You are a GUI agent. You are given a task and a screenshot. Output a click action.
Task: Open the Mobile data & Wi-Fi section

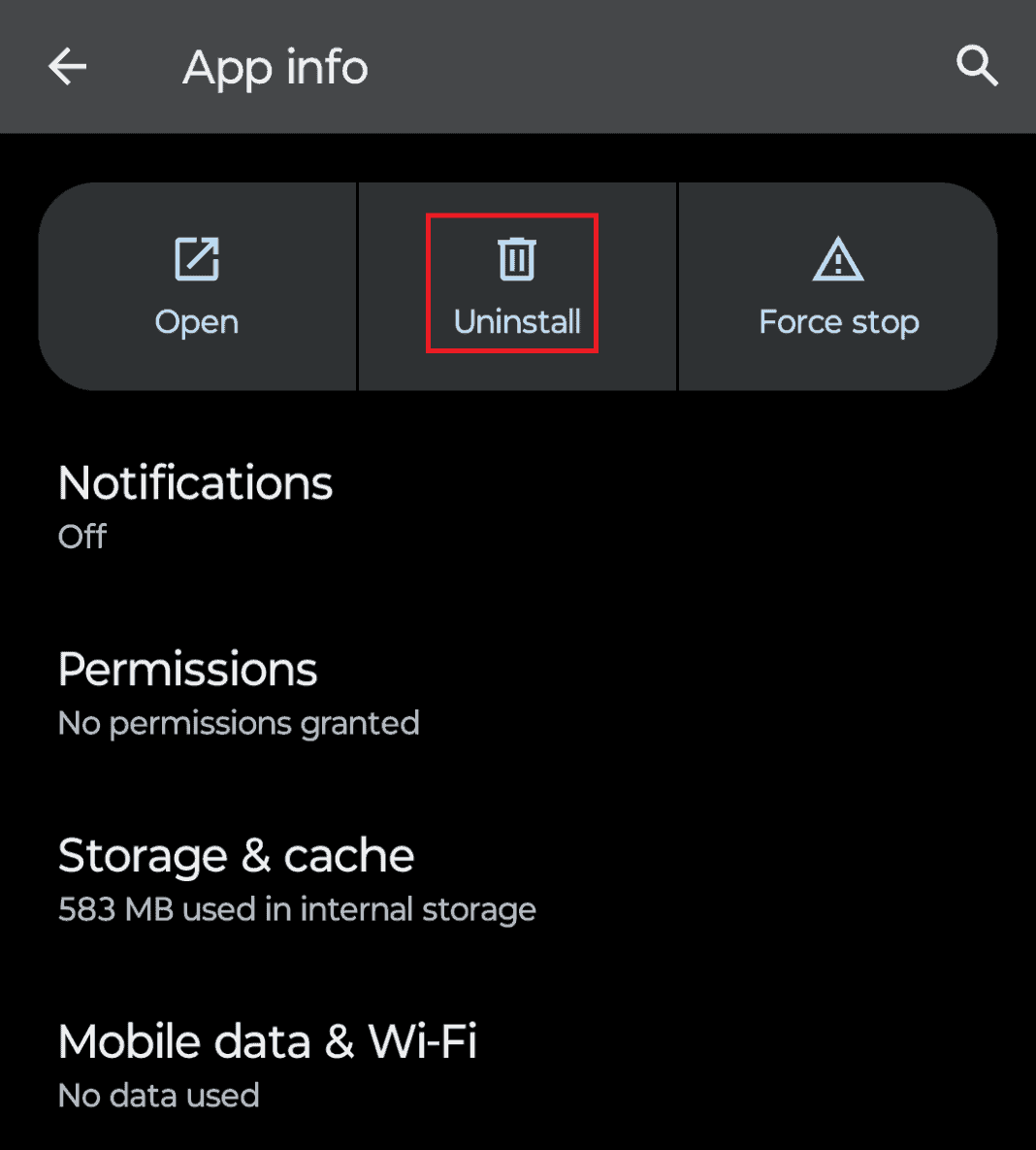coord(268,1040)
